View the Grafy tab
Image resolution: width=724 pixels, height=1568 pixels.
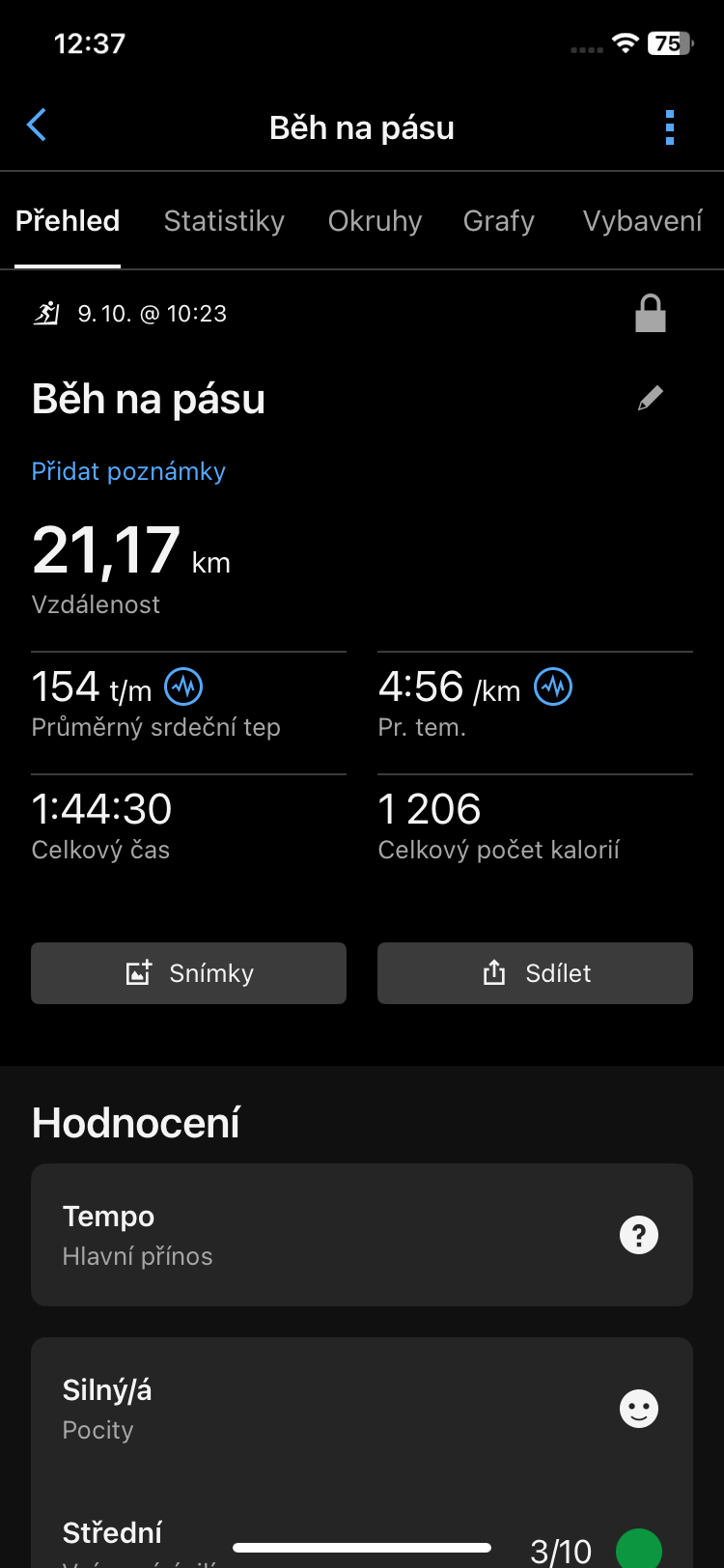pos(498,221)
